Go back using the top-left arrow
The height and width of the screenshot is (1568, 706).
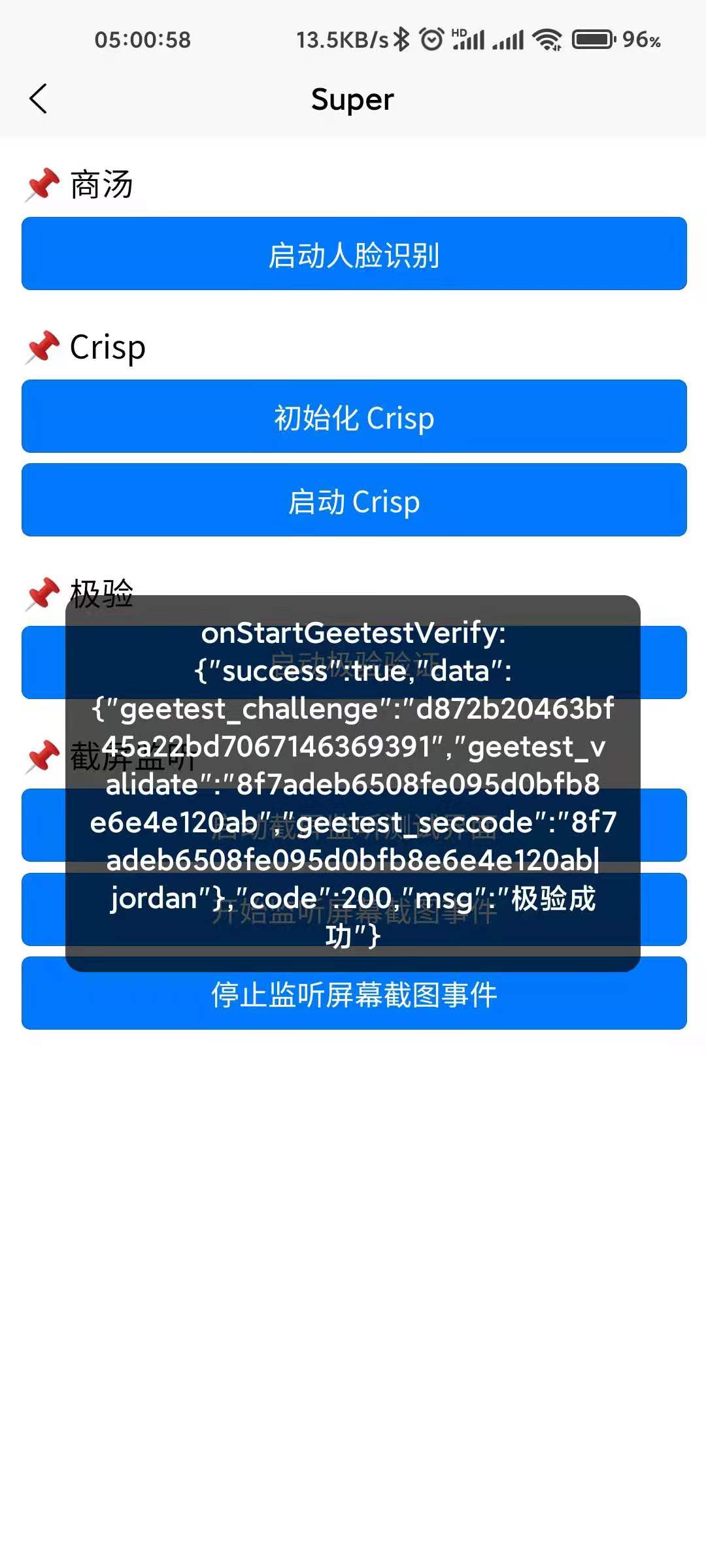point(38,99)
